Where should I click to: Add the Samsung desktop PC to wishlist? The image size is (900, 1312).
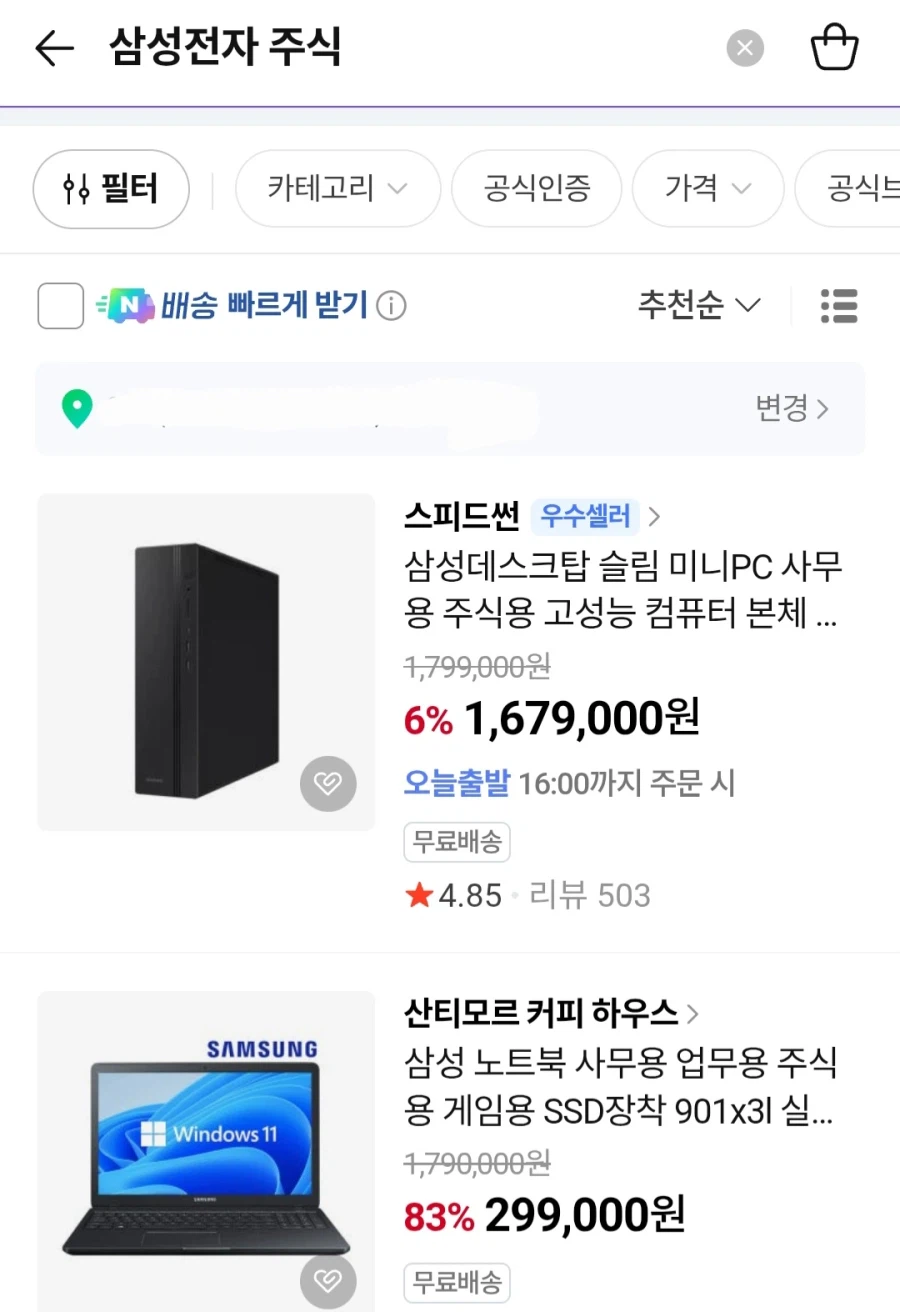click(x=328, y=784)
